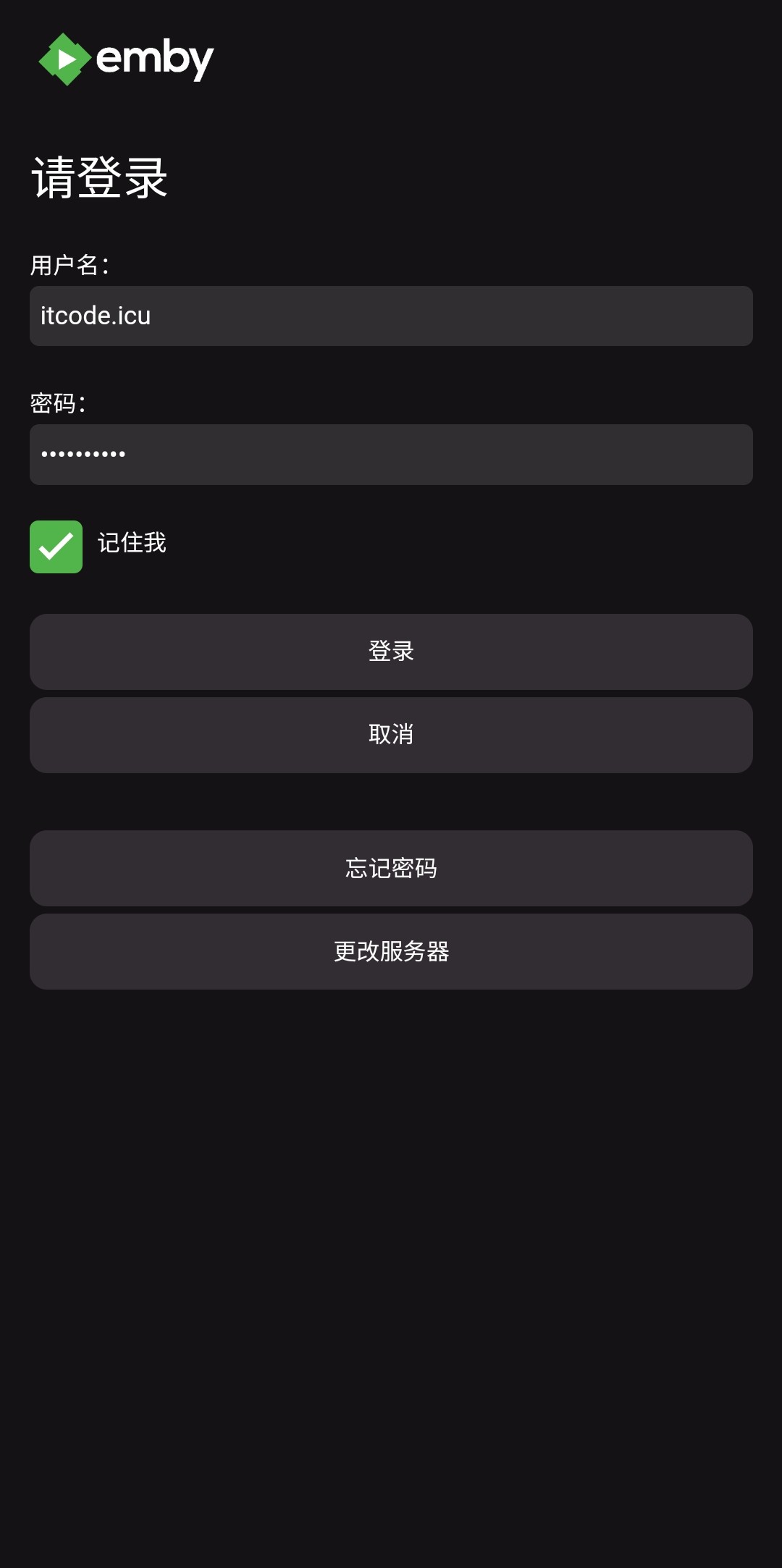782x1568 pixels.
Task: Click the arrow inside the Emby logo
Action: tap(65, 58)
